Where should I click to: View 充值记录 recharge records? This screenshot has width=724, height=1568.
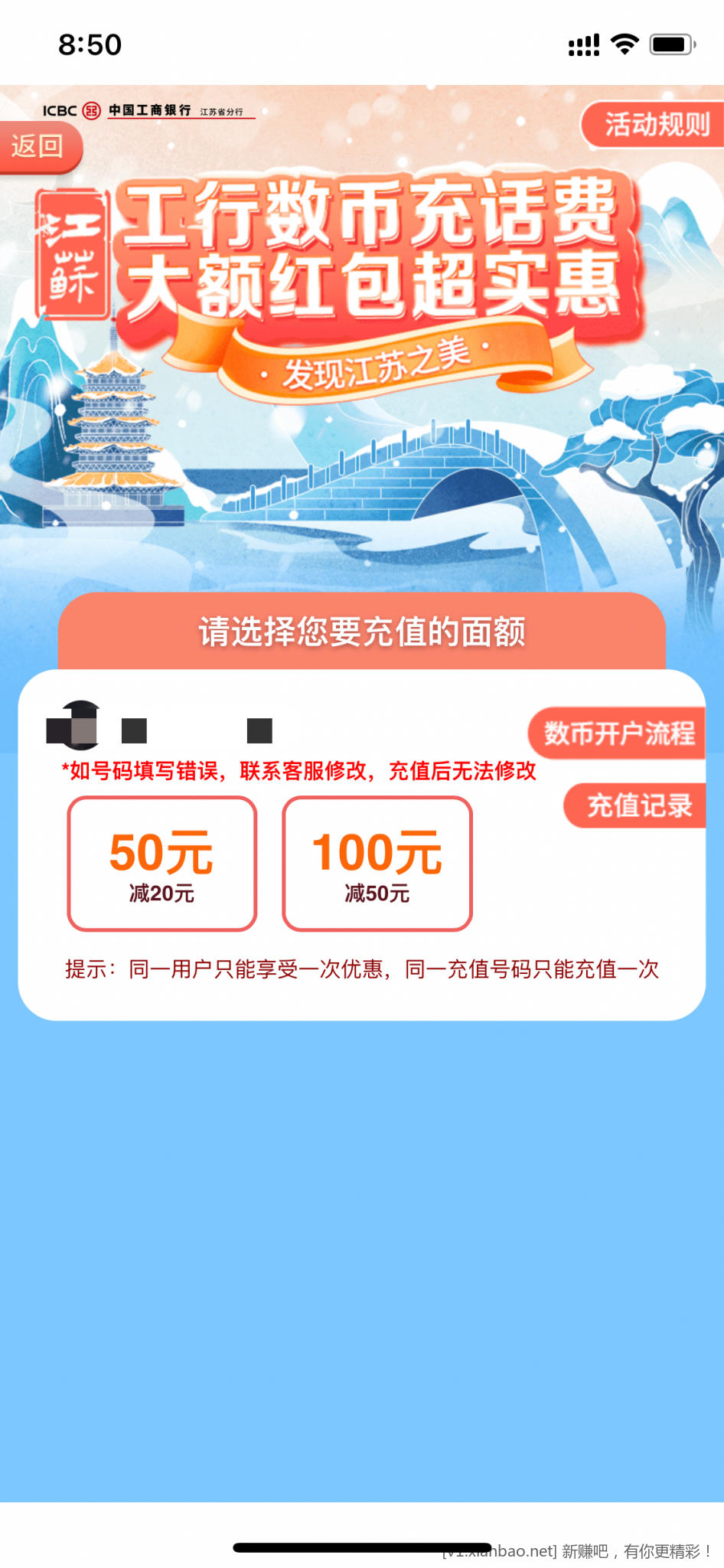coord(637,805)
